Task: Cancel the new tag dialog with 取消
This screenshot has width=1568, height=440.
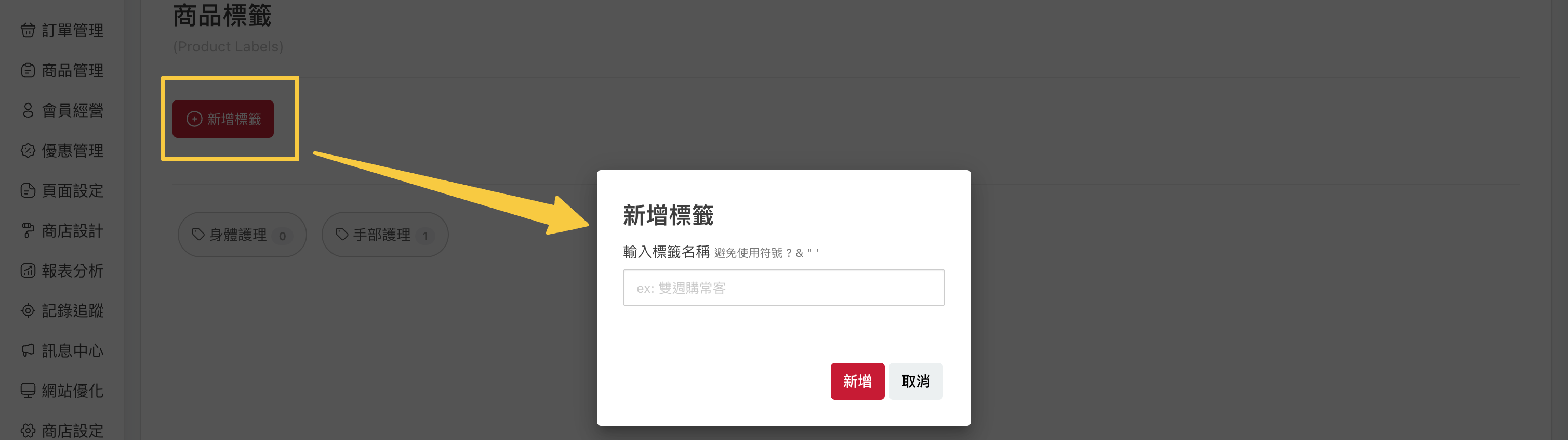Action: [x=915, y=381]
